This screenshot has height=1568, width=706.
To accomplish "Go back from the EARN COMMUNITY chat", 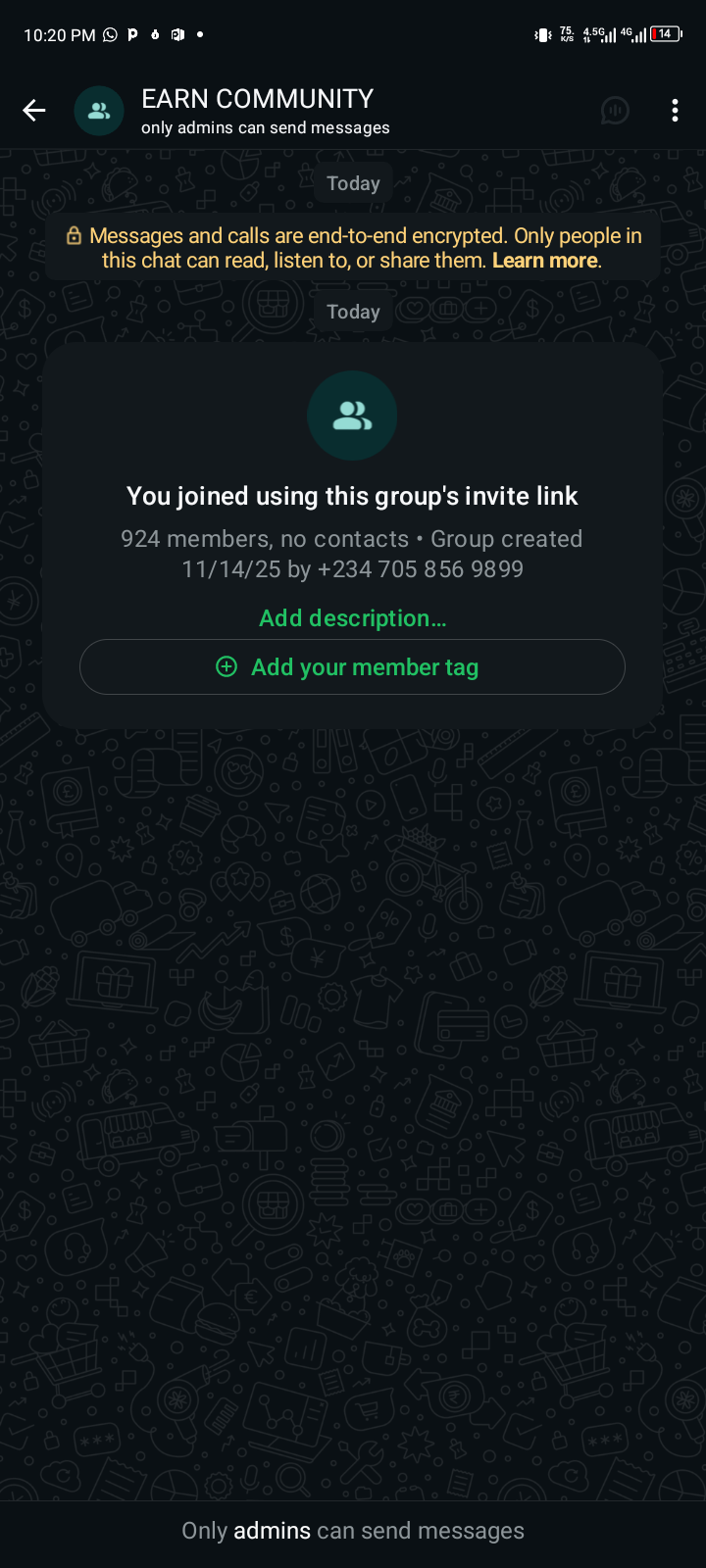I will (34, 111).
